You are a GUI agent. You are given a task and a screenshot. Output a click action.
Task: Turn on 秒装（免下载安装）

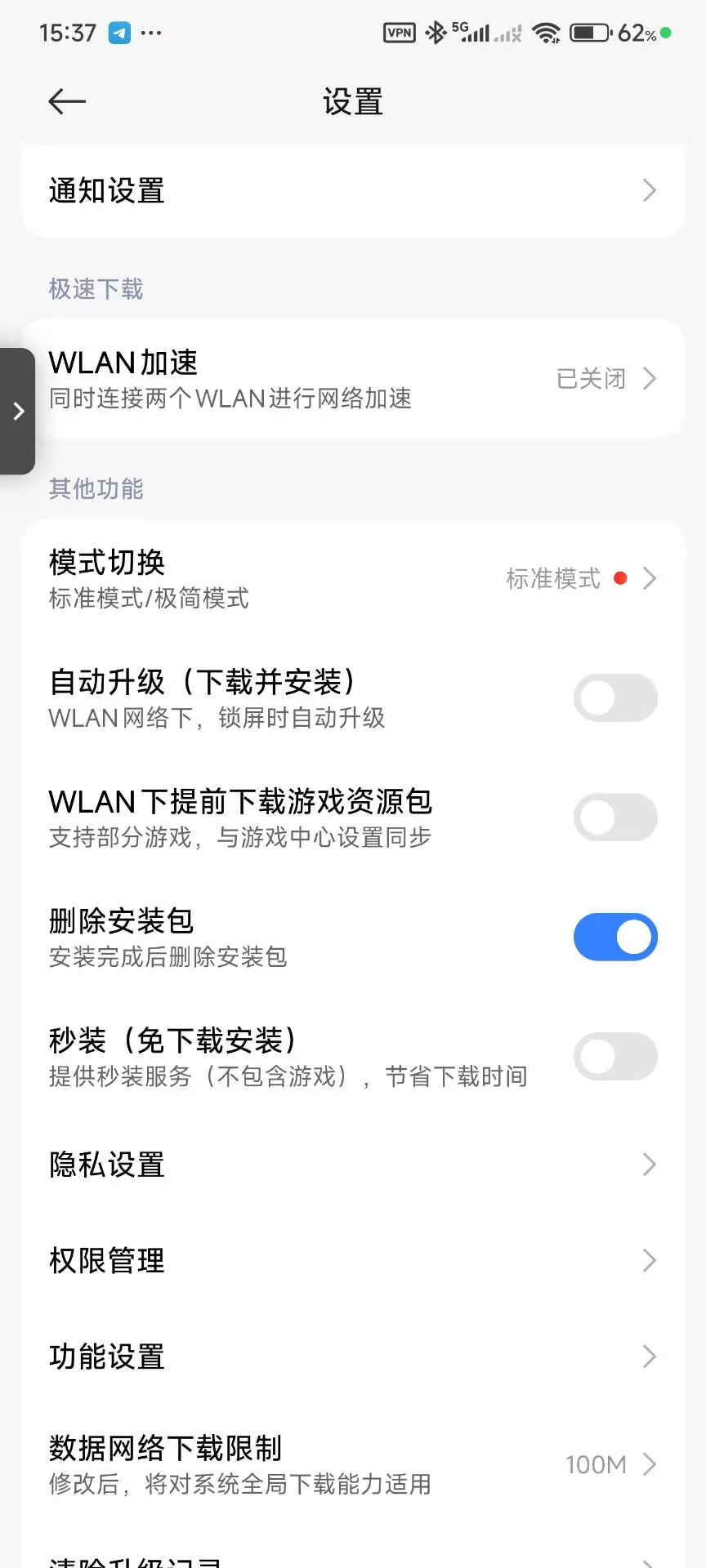(614, 1056)
